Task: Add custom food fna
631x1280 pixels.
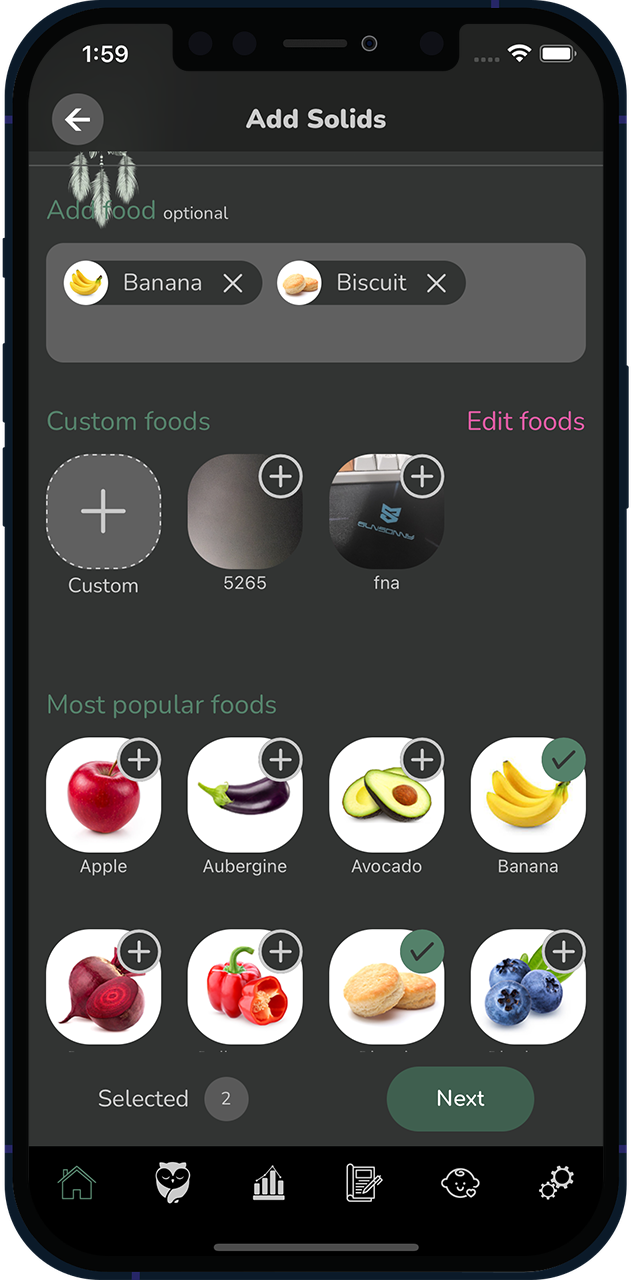Action: point(422,477)
